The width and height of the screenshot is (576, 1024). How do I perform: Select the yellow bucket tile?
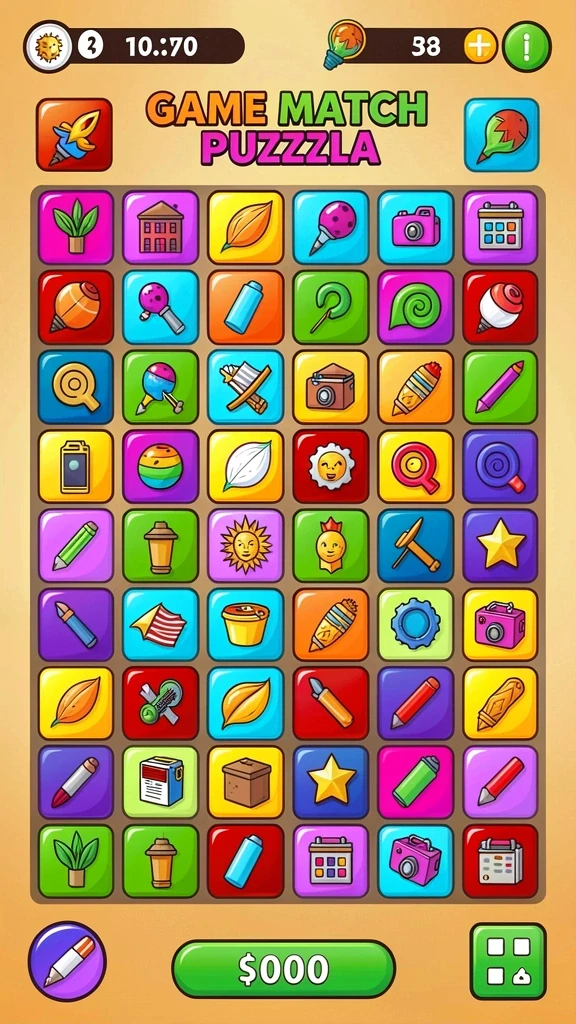pos(246,624)
